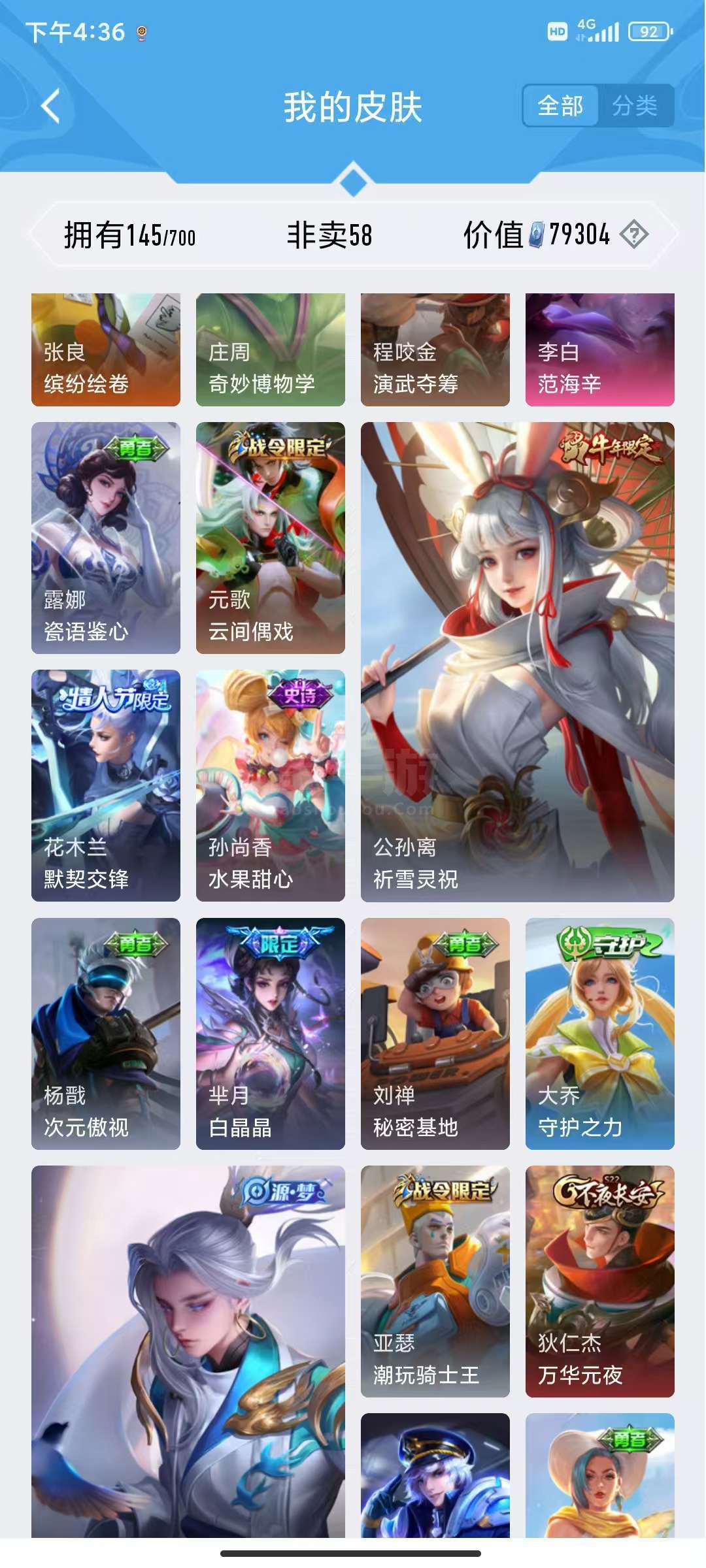View the 大乔 守护之力 skin

(600, 1034)
